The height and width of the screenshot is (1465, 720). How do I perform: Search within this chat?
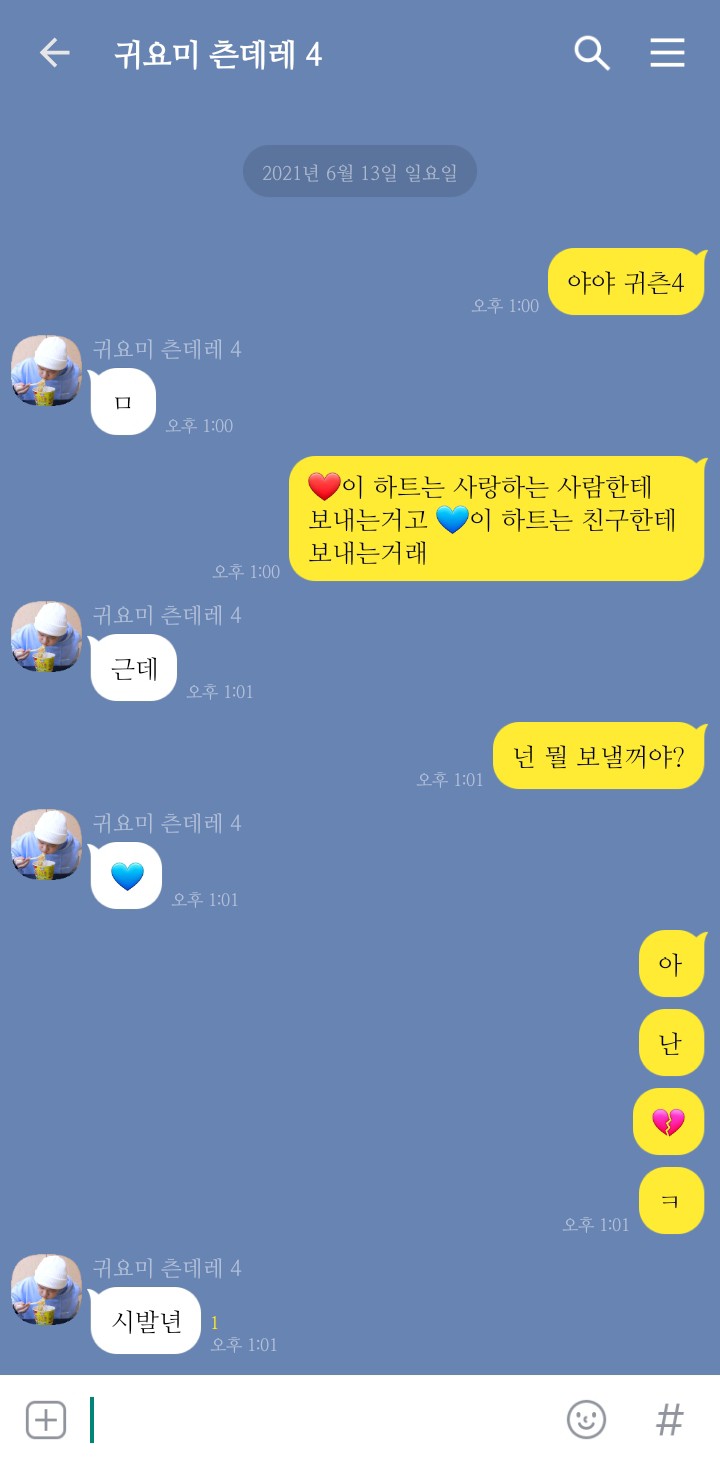click(x=592, y=53)
